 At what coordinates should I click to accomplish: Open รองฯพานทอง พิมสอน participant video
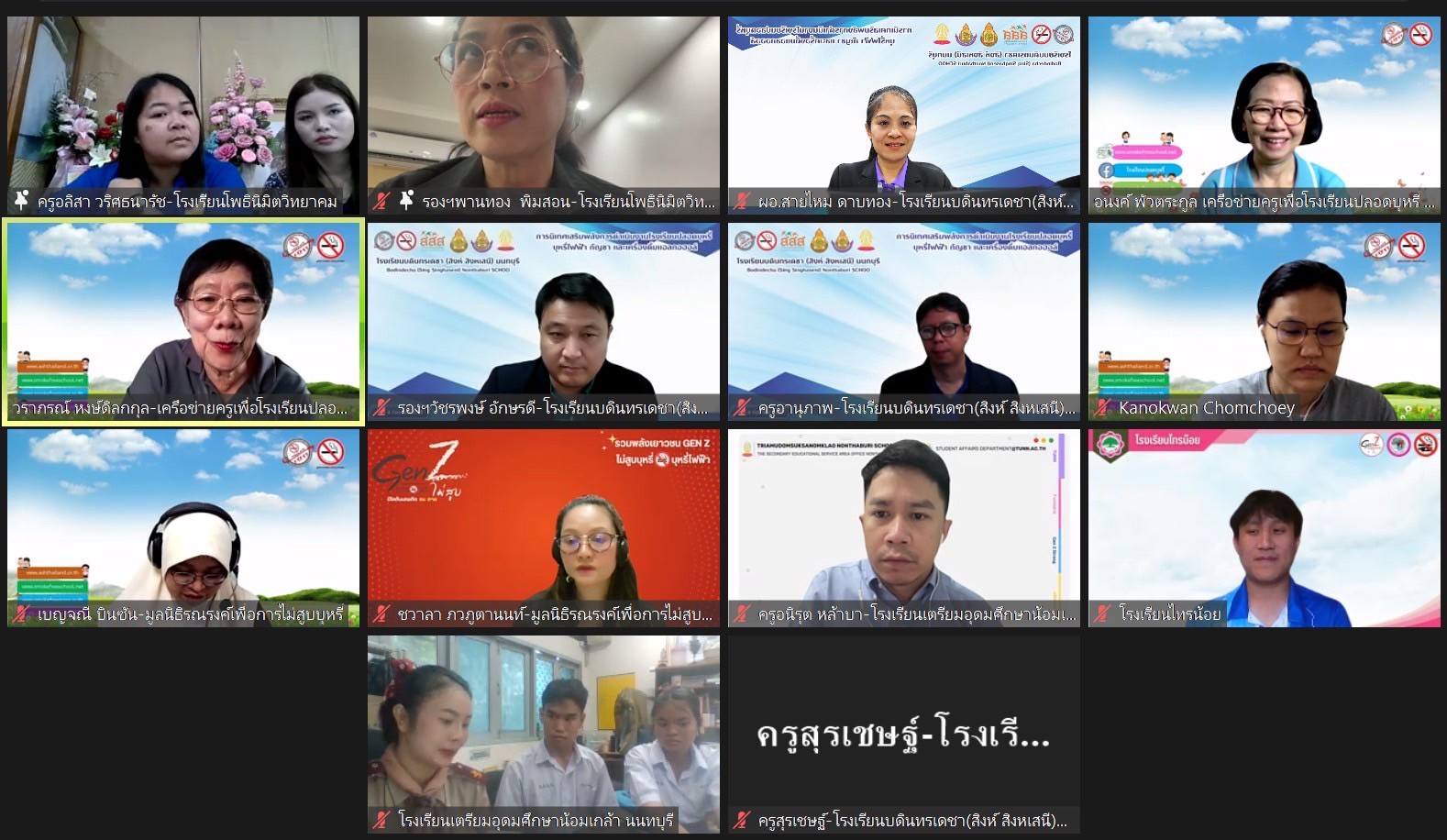[544, 115]
